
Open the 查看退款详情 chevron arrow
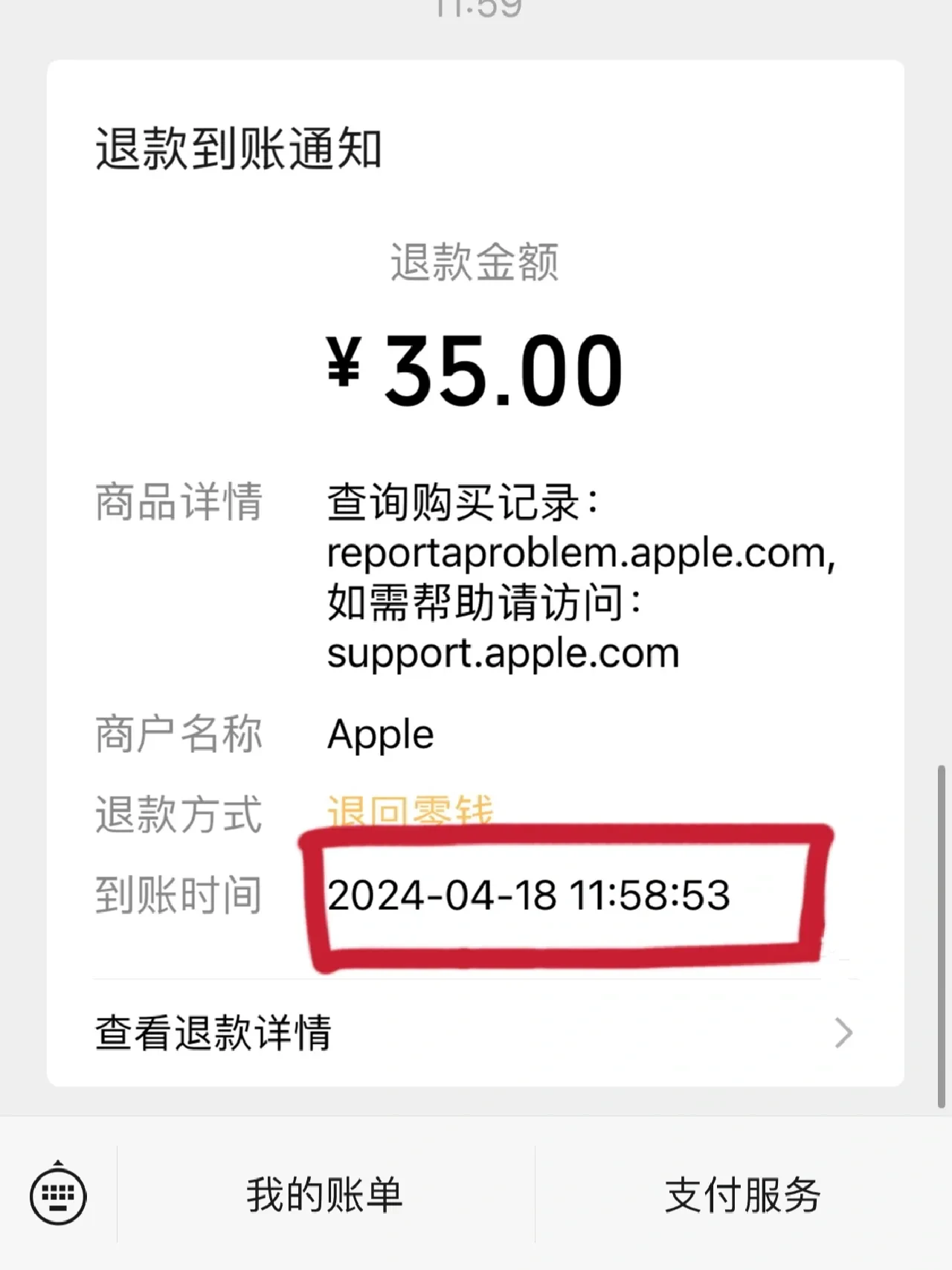coord(844,1032)
